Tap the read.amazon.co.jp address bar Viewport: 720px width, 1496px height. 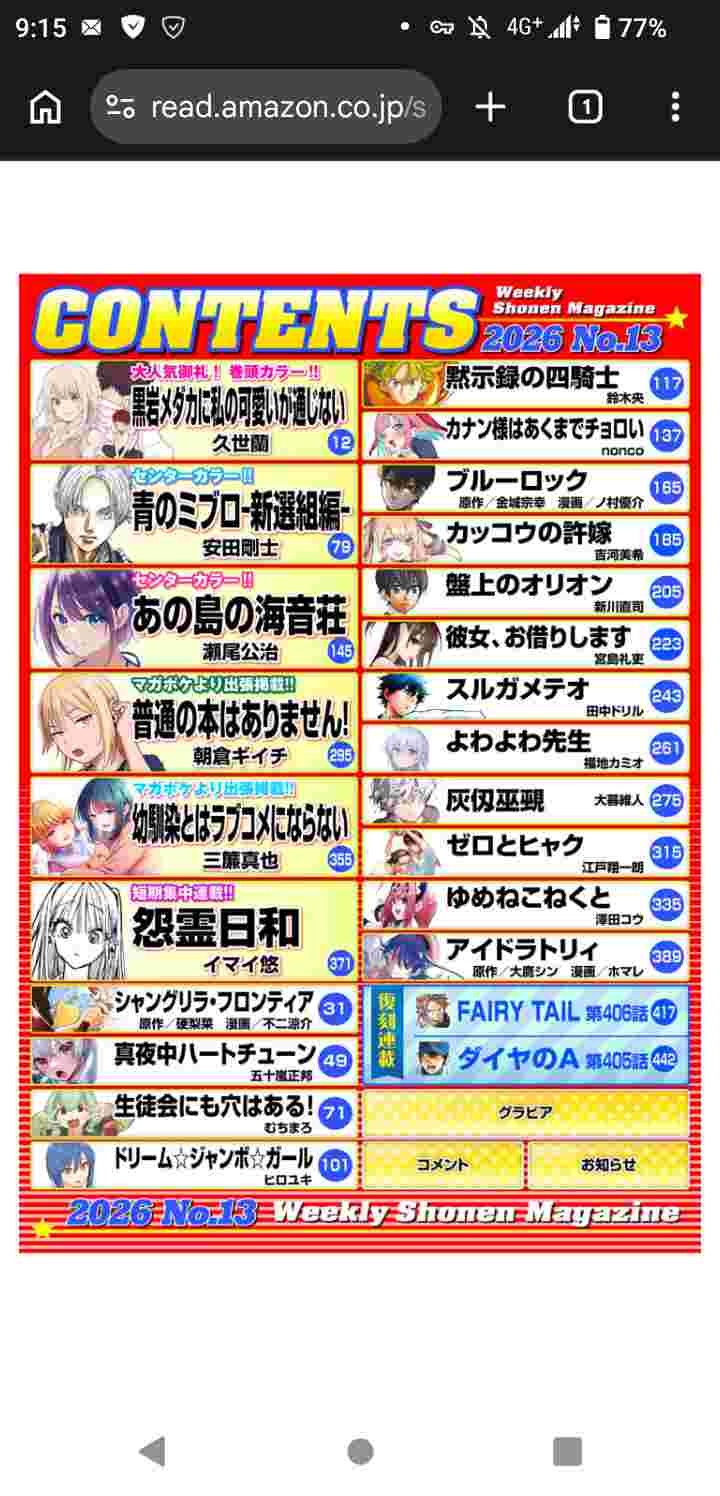coord(287,107)
